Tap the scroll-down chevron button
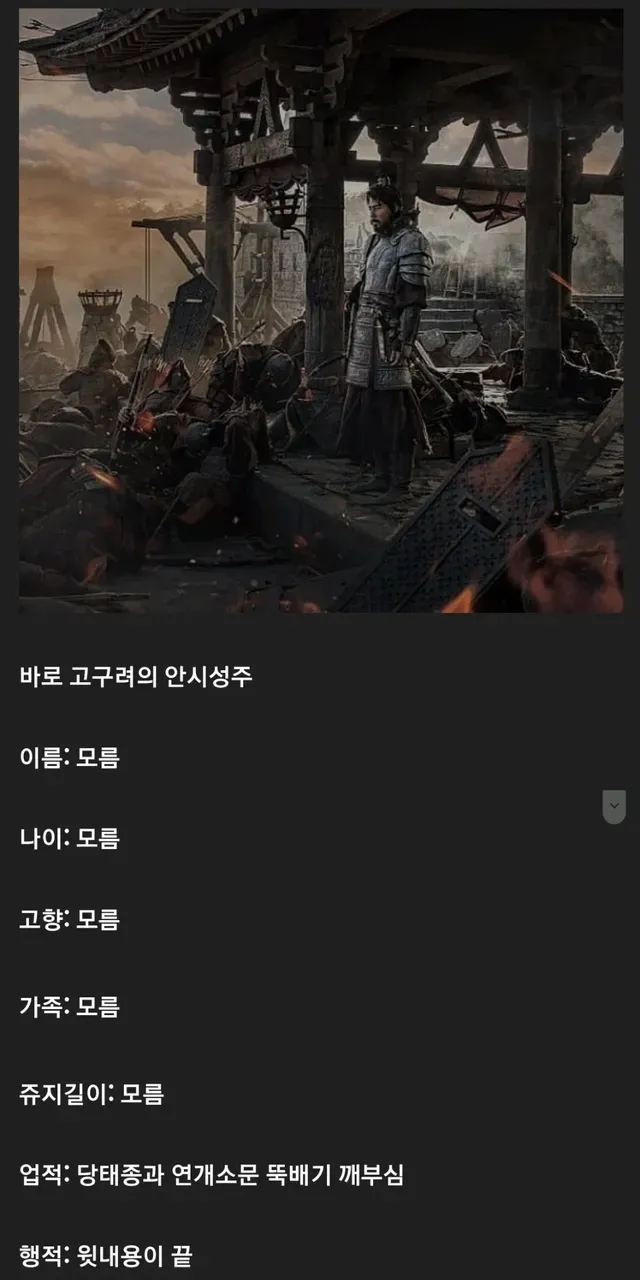Screen dimensions: 640x1280 pyautogui.click(x=614, y=805)
